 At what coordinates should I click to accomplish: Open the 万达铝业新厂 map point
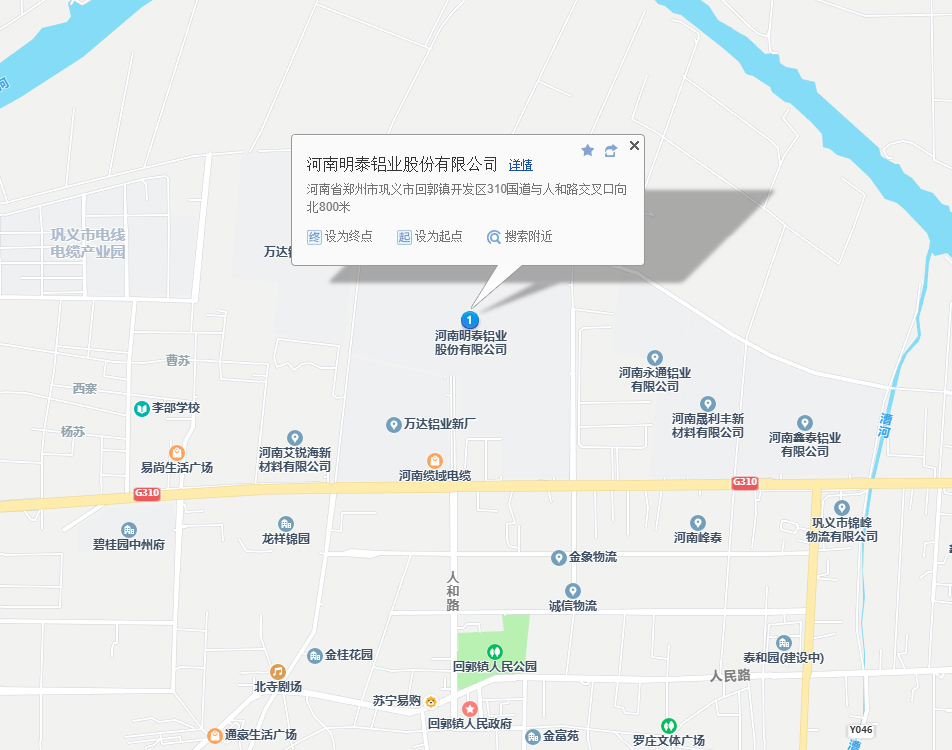pyautogui.click(x=394, y=425)
